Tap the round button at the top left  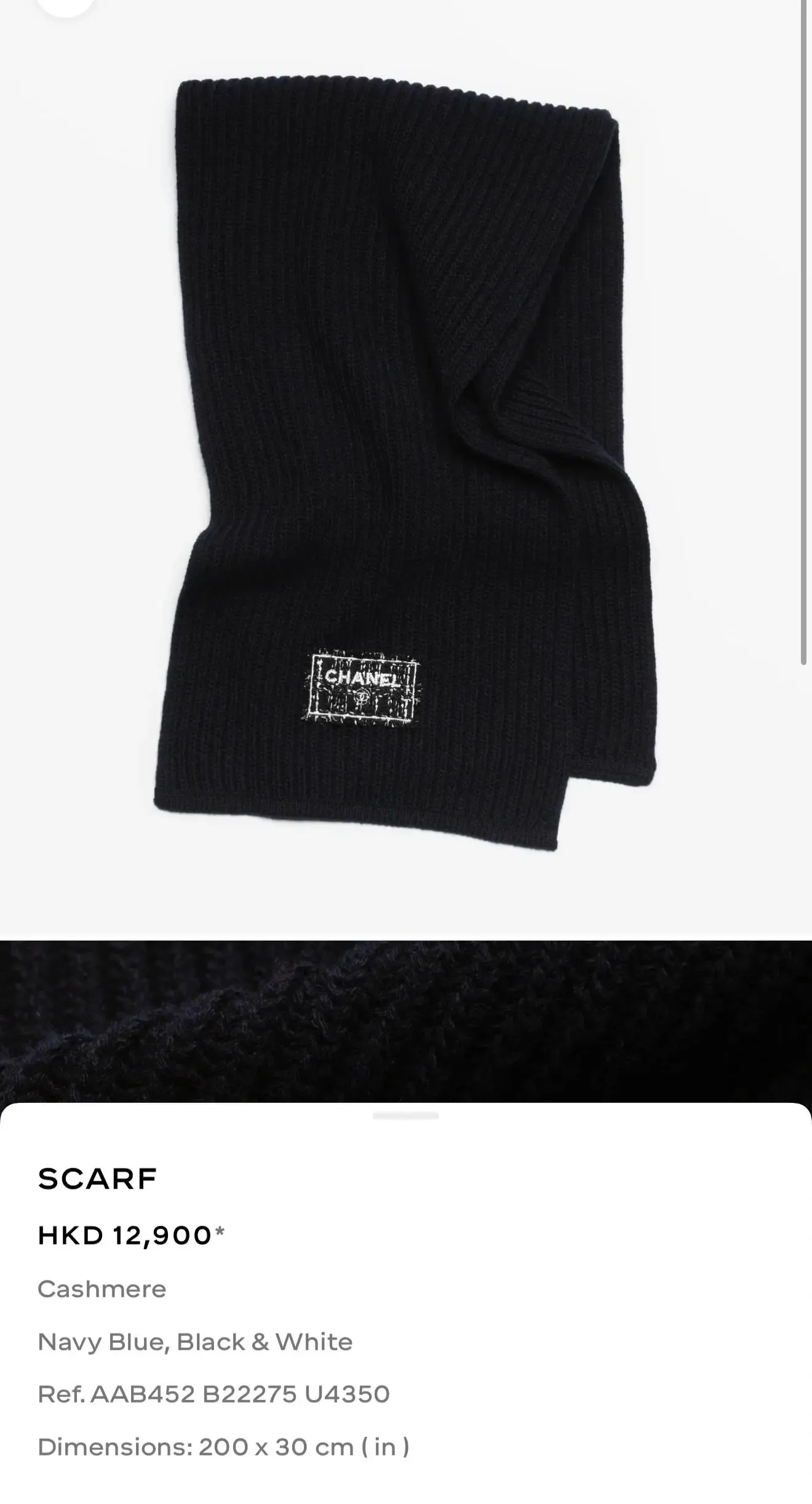coord(66,5)
